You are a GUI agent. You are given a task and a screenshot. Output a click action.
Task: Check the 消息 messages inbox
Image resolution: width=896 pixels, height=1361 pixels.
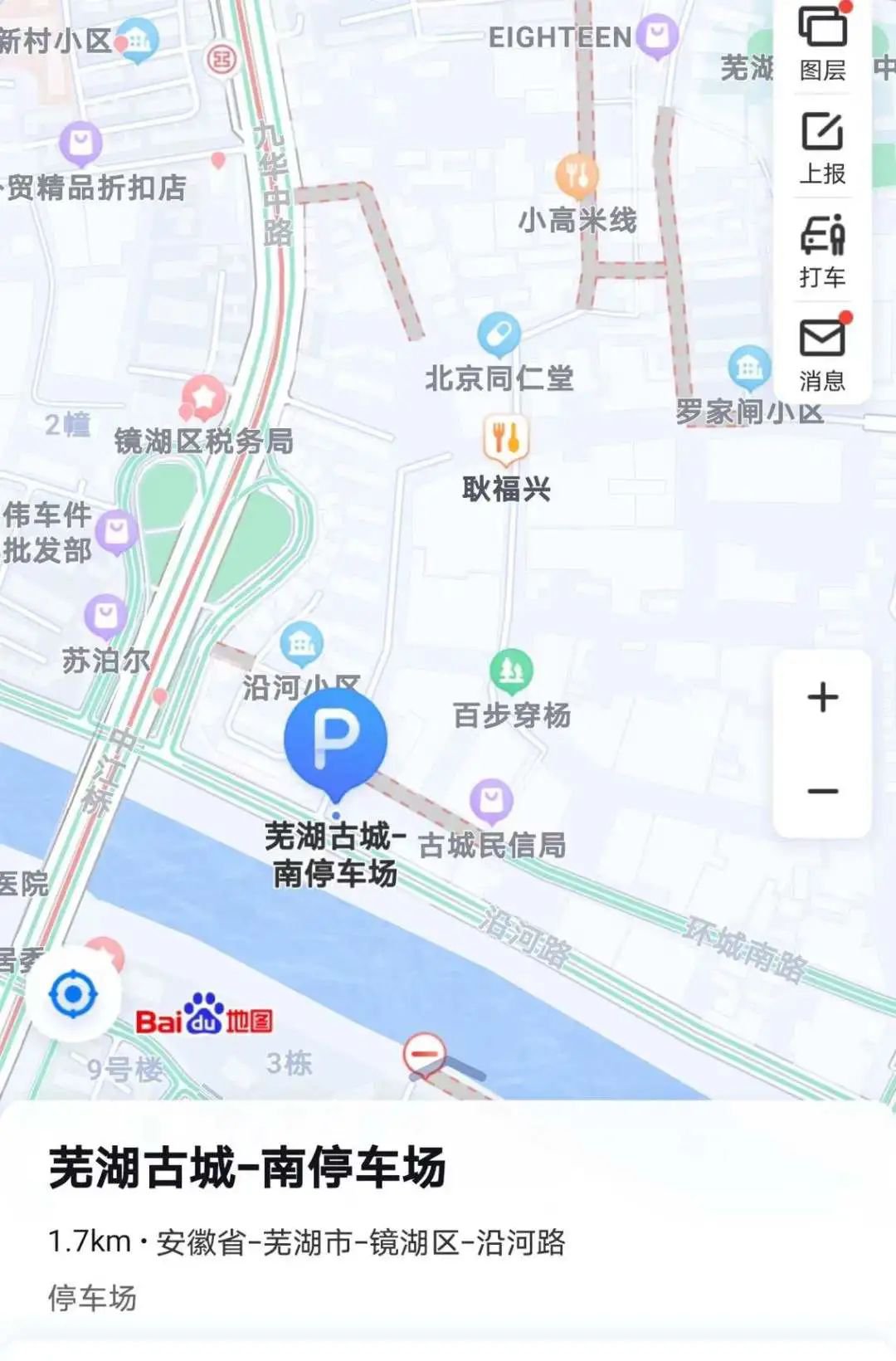(x=822, y=354)
